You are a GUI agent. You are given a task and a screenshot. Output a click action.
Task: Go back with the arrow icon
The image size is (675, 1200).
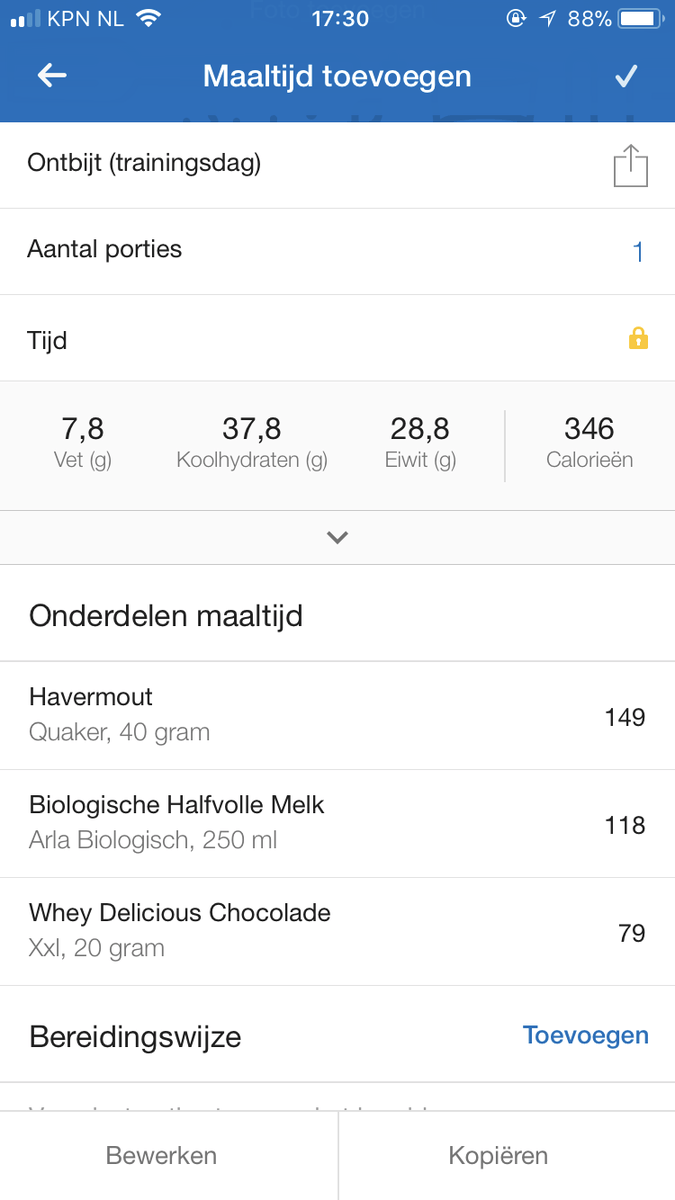pyautogui.click(x=52, y=76)
